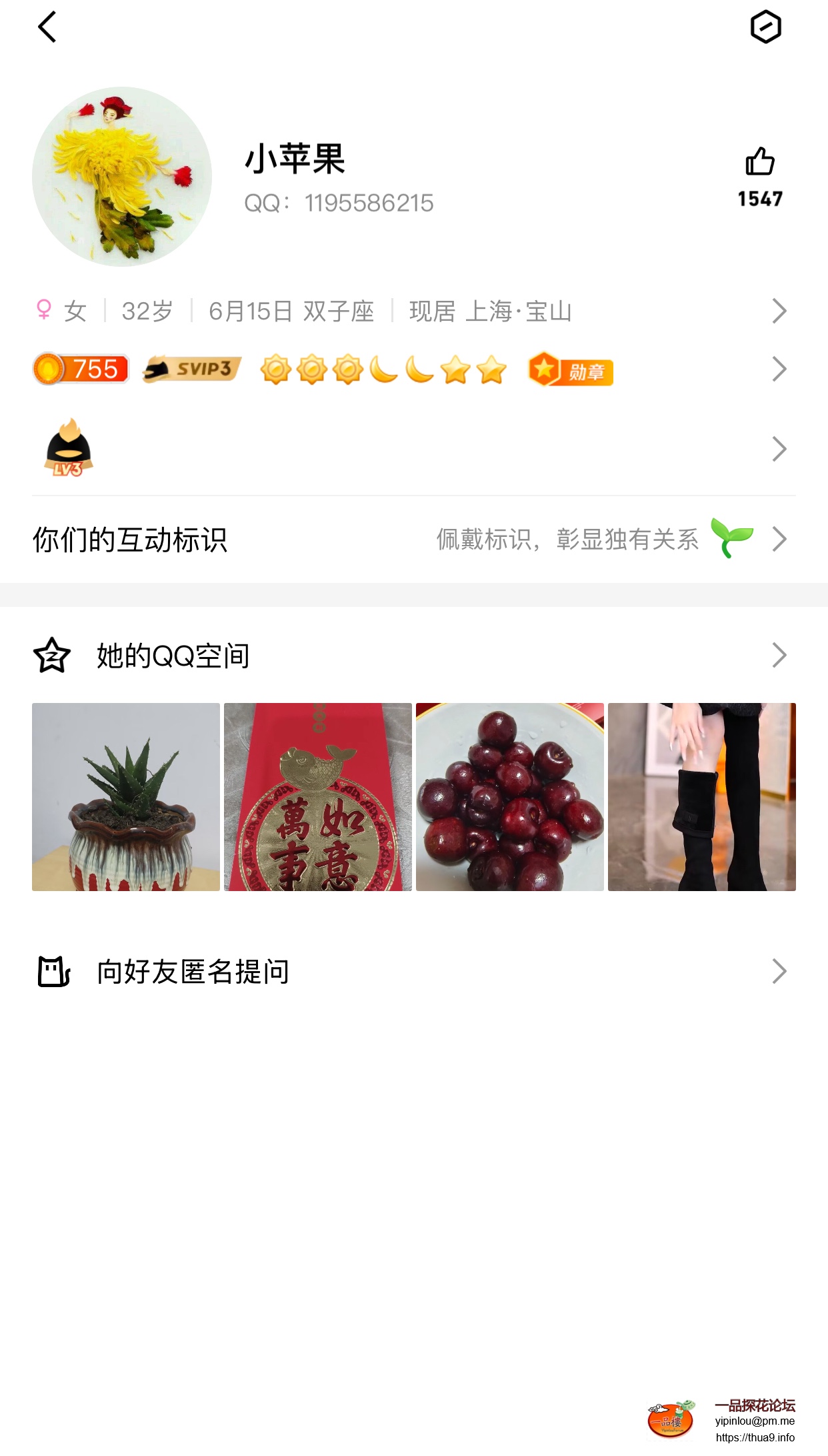This screenshot has width=828, height=1456.
Task: View the red envelope 萬事如意 photo
Action: coord(318,797)
